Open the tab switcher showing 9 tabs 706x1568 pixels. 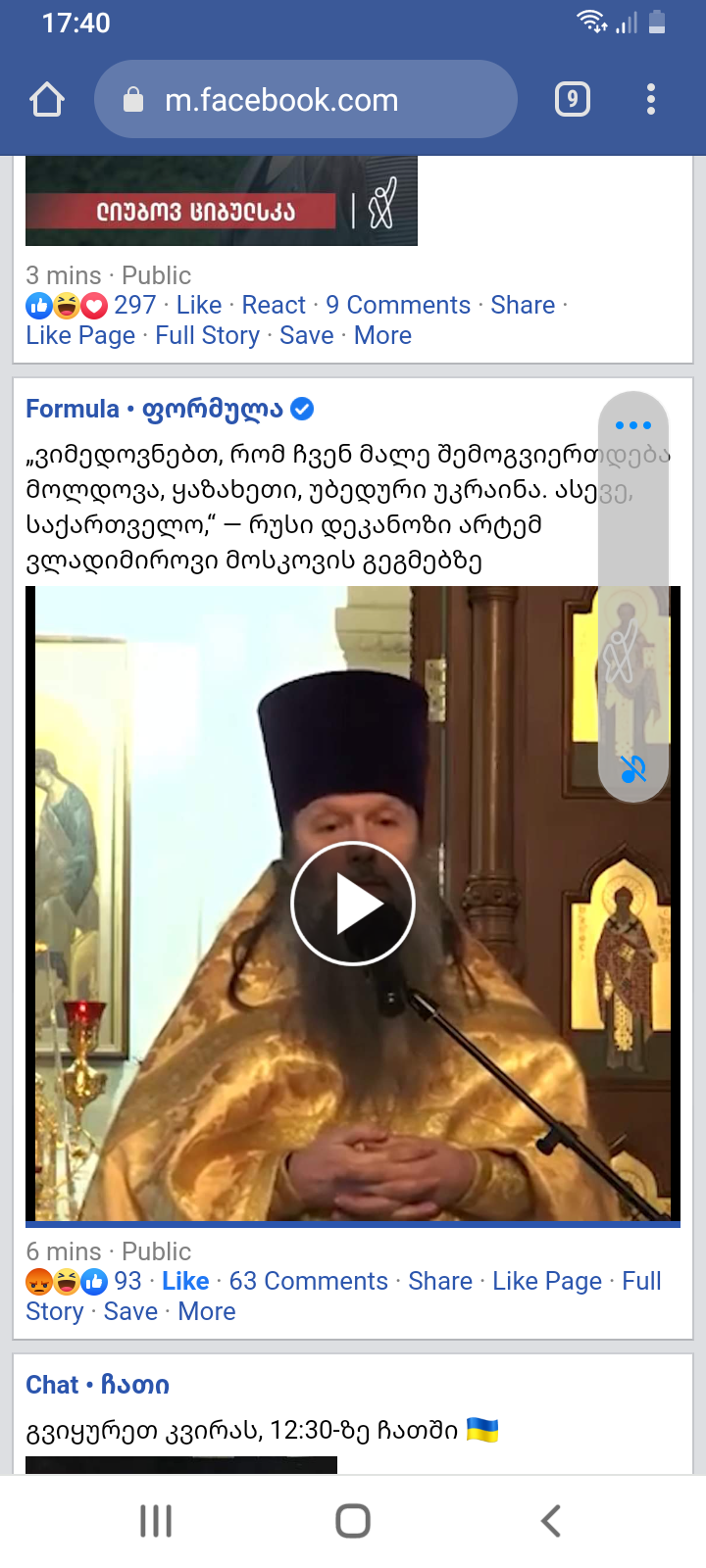point(572,98)
